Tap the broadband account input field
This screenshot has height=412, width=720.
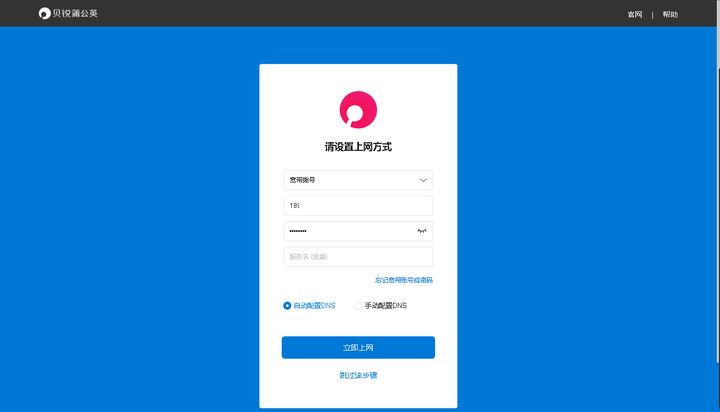[x=358, y=205]
